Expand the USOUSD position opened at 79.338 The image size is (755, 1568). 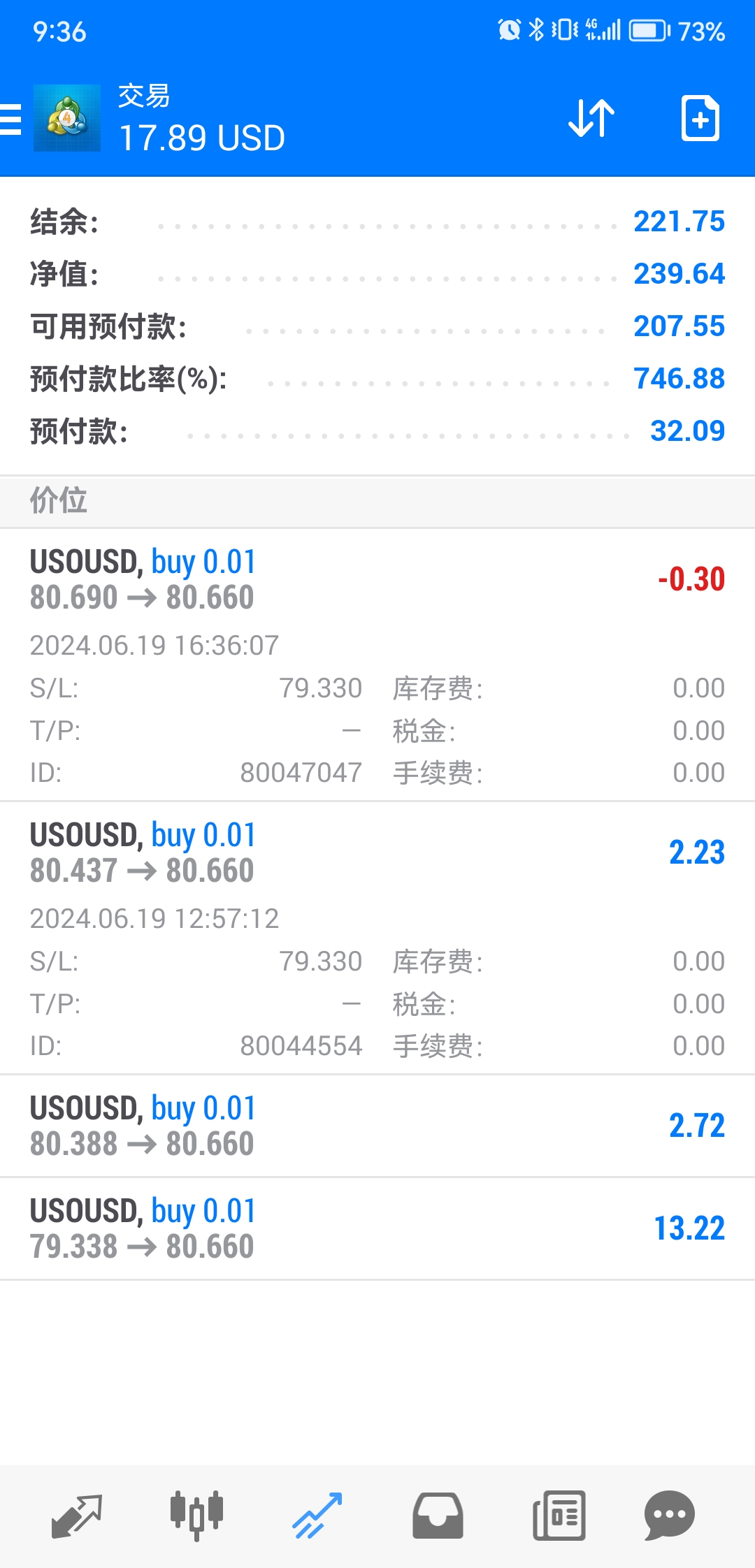377,1228
